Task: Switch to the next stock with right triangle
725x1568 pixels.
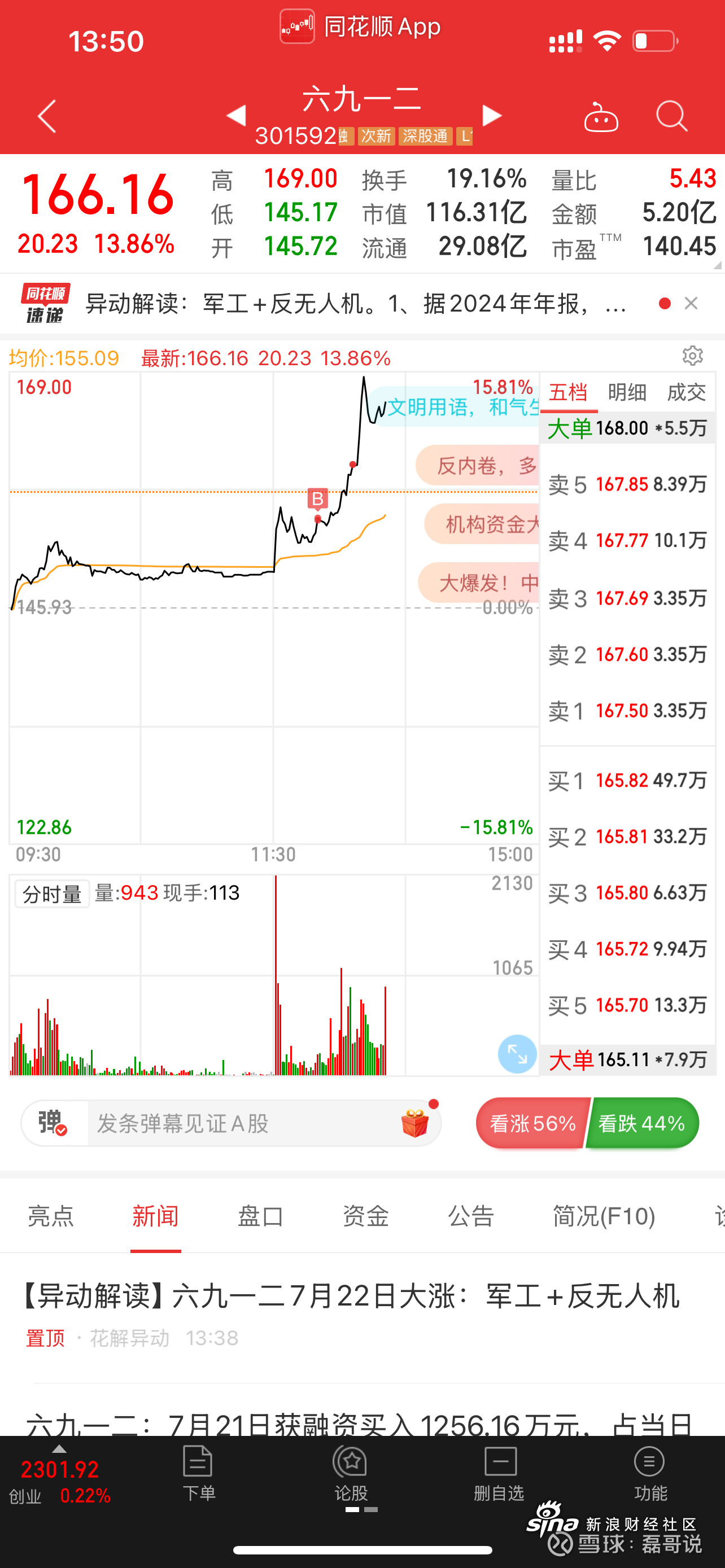Action: tap(492, 115)
